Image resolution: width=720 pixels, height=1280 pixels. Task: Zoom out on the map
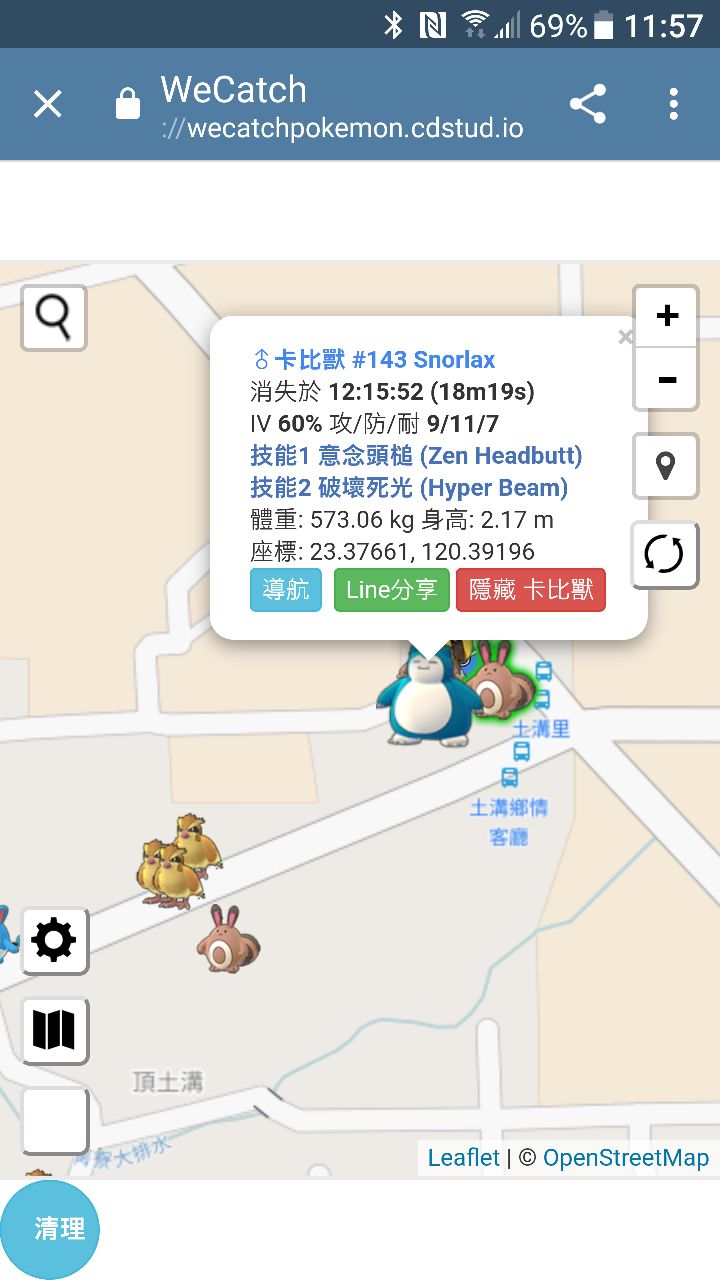[666, 380]
